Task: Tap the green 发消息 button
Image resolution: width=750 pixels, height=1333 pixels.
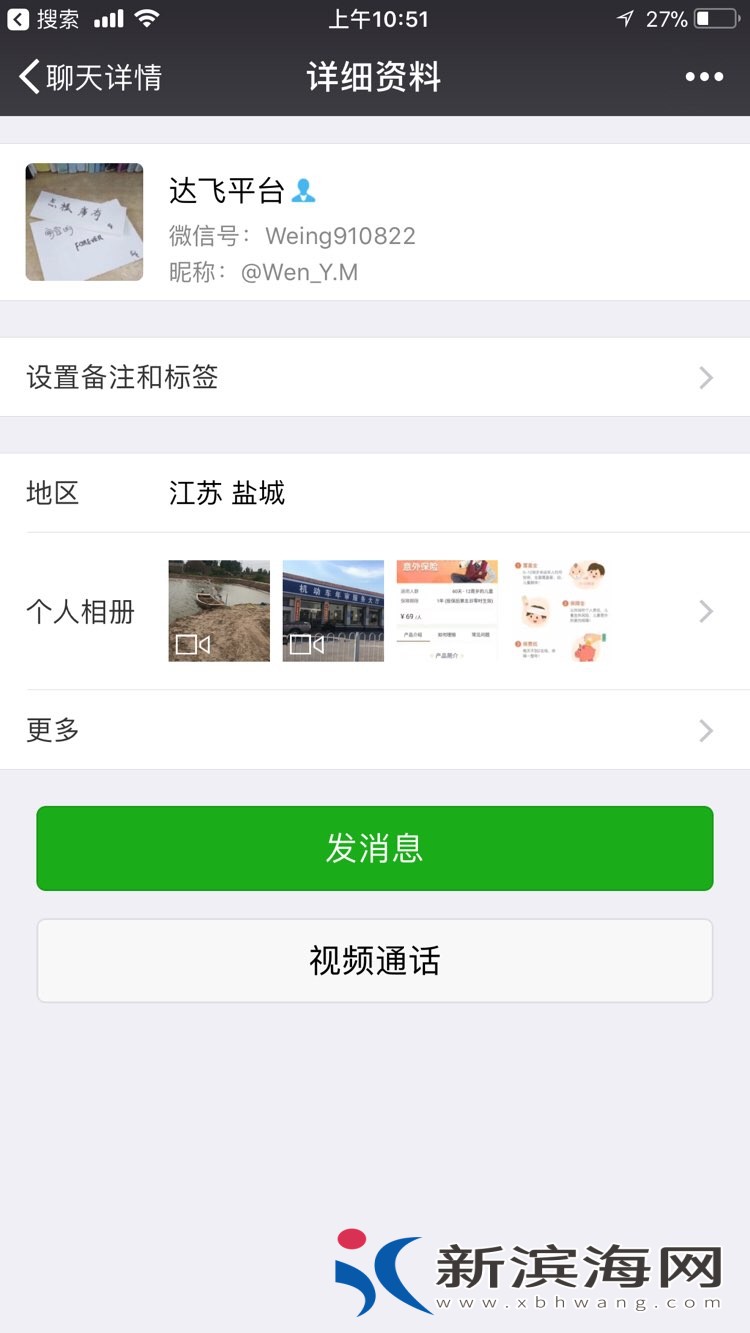Action: pyautogui.click(x=374, y=848)
